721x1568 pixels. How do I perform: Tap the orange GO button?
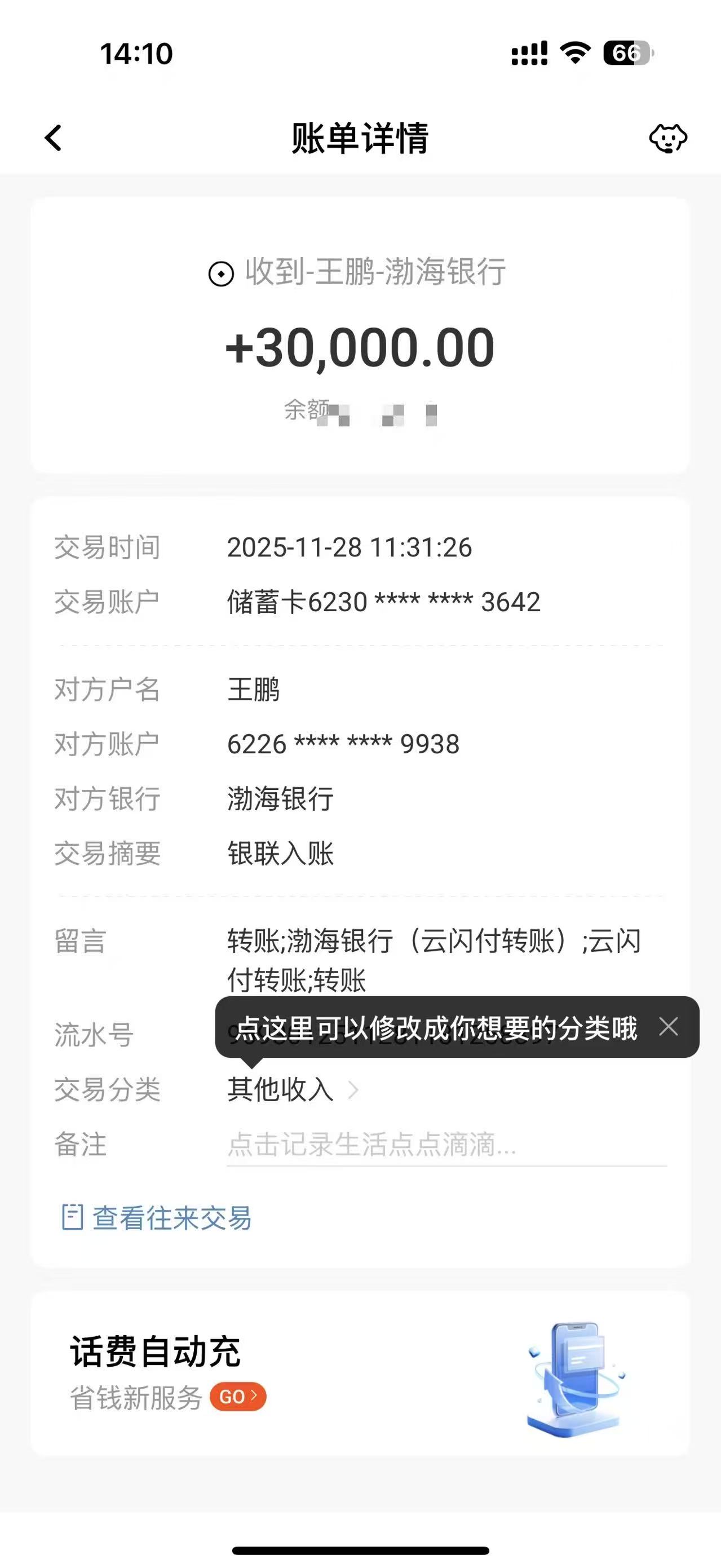[238, 1397]
